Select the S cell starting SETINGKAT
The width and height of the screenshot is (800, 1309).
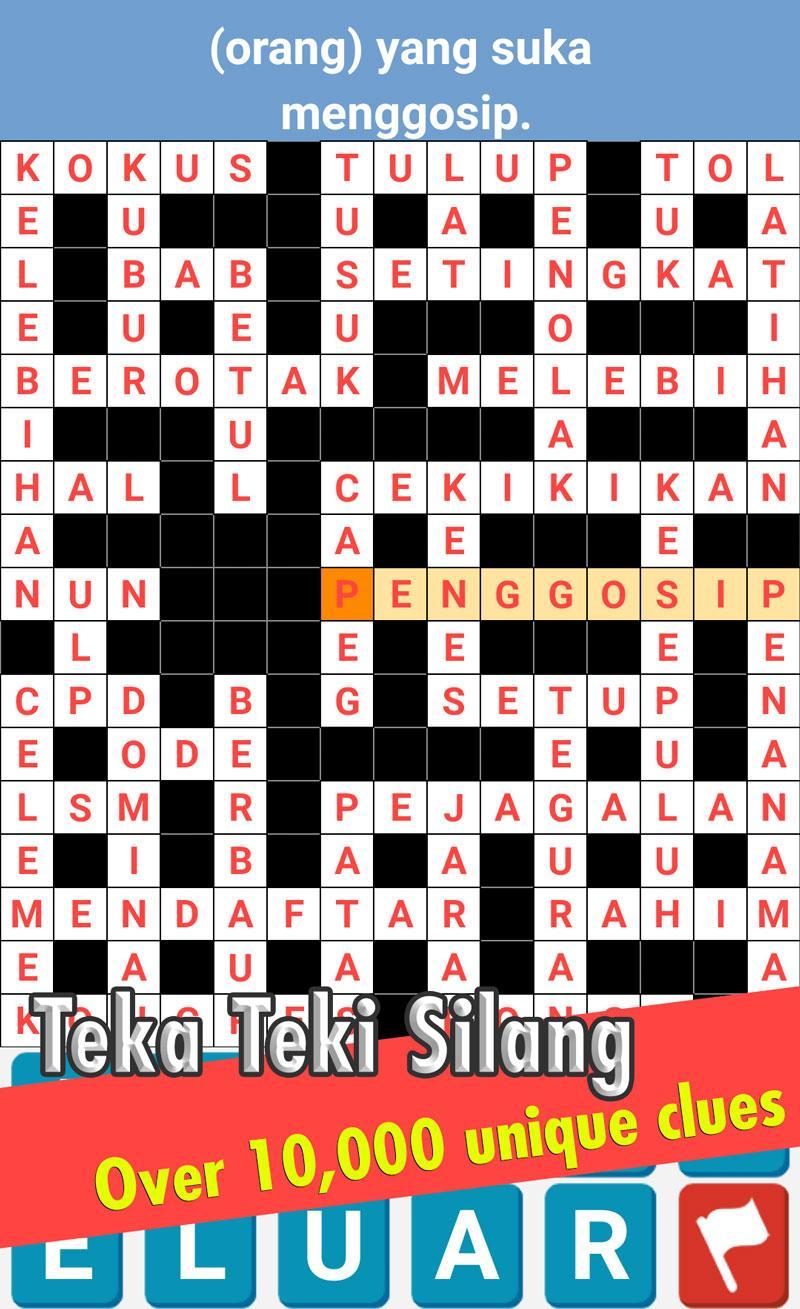point(346,275)
